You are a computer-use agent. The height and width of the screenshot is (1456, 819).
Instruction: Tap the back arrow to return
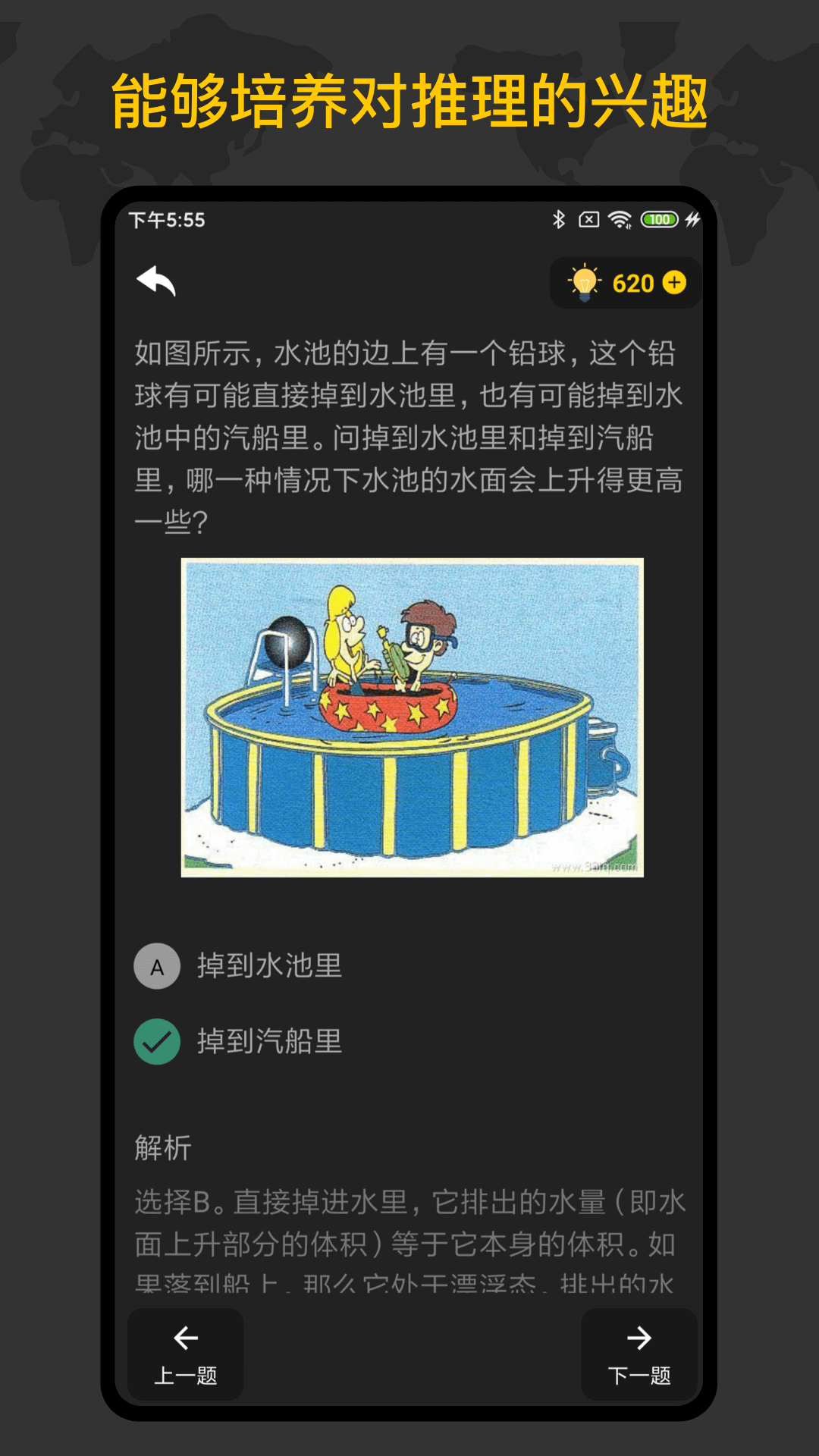click(x=157, y=281)
